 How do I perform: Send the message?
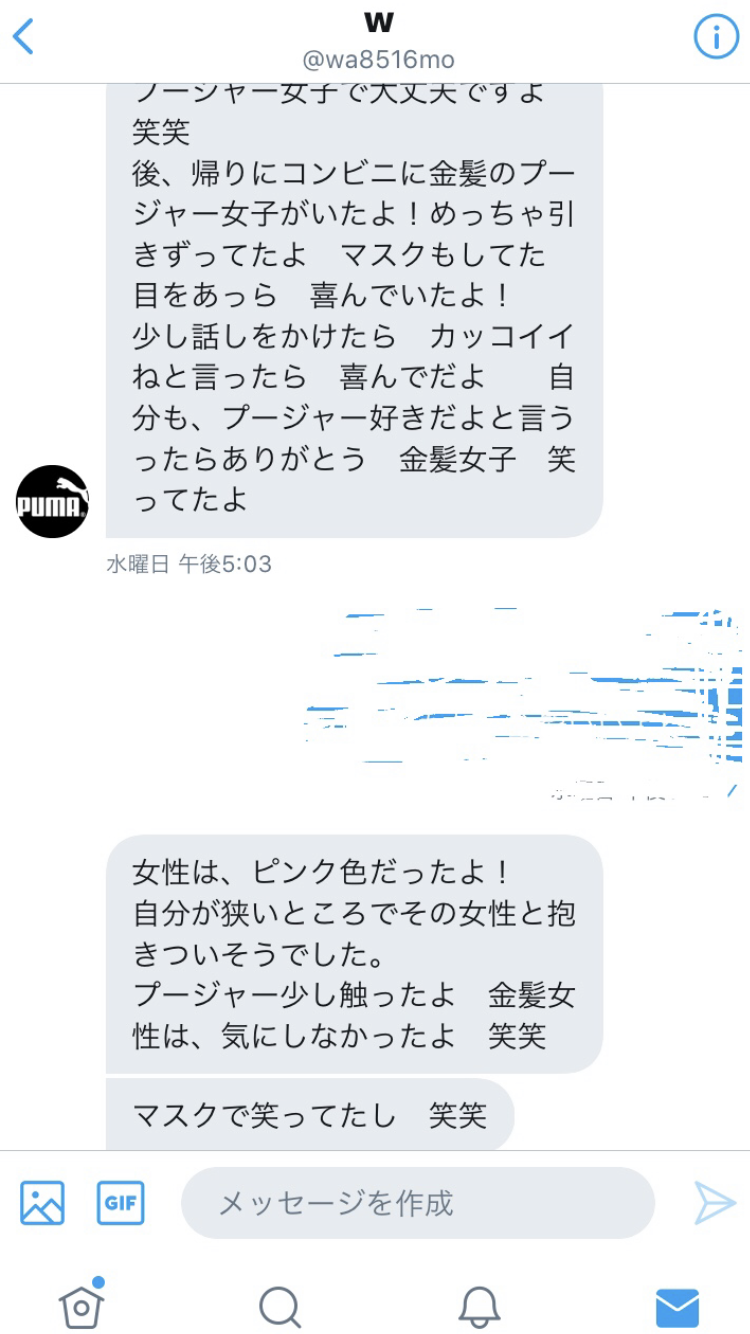tap(714, 1203)
